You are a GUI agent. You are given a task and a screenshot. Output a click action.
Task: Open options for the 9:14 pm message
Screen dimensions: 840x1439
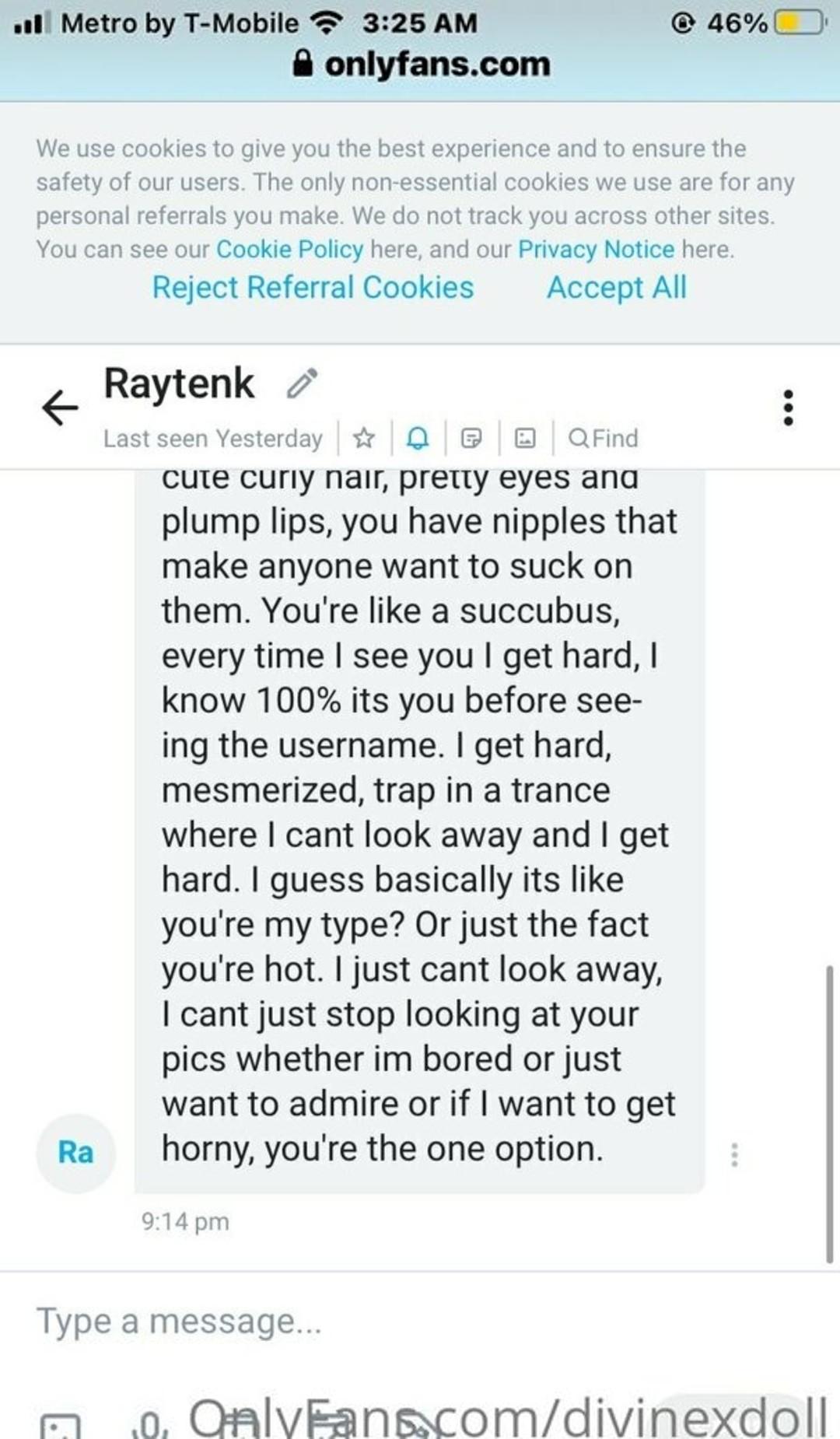733,1154
